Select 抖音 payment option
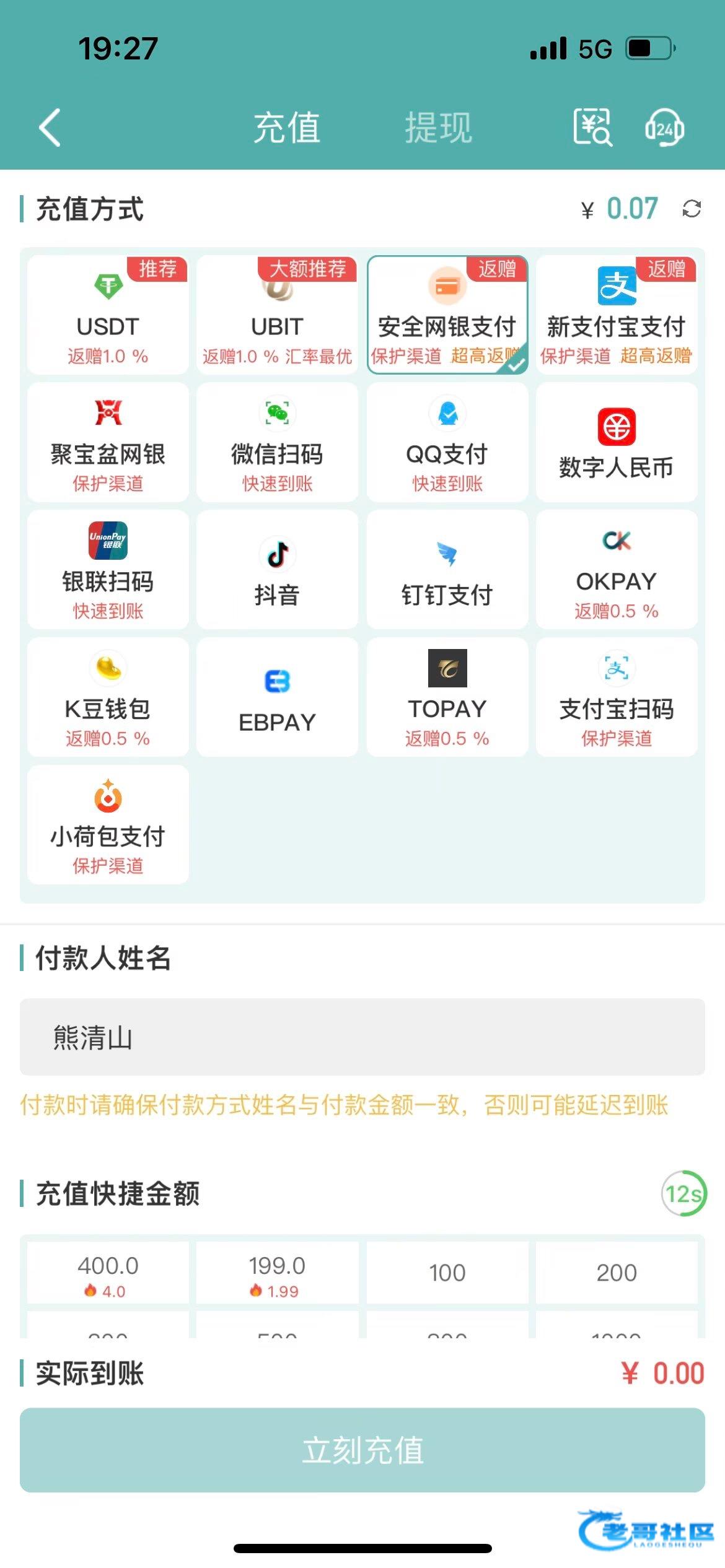 tap(277, 570)
